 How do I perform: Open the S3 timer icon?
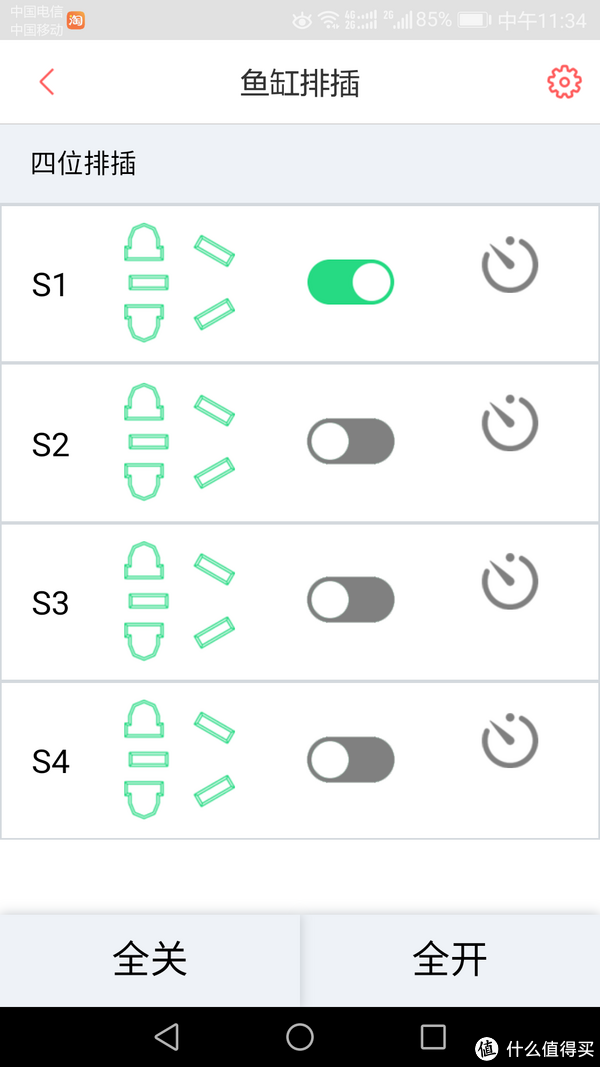pyautogui.click(x=510, y=583)
